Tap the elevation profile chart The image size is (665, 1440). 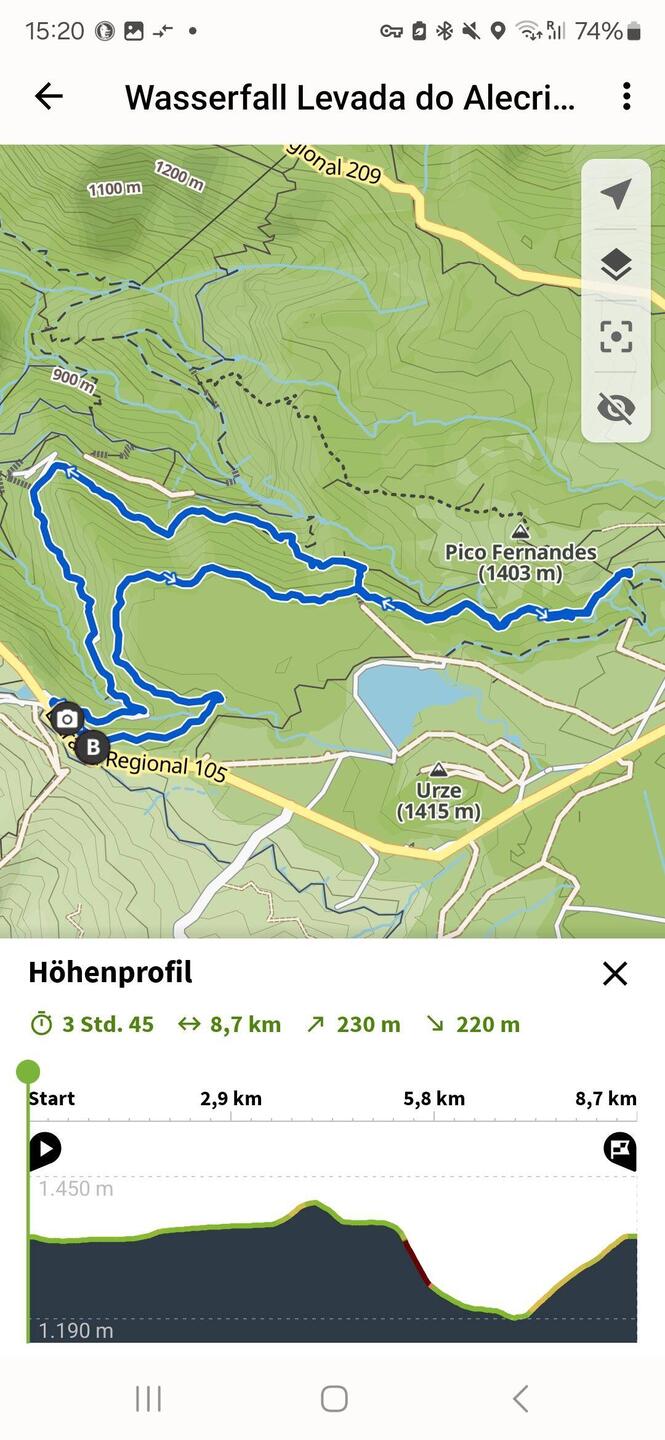point(332,1260)
